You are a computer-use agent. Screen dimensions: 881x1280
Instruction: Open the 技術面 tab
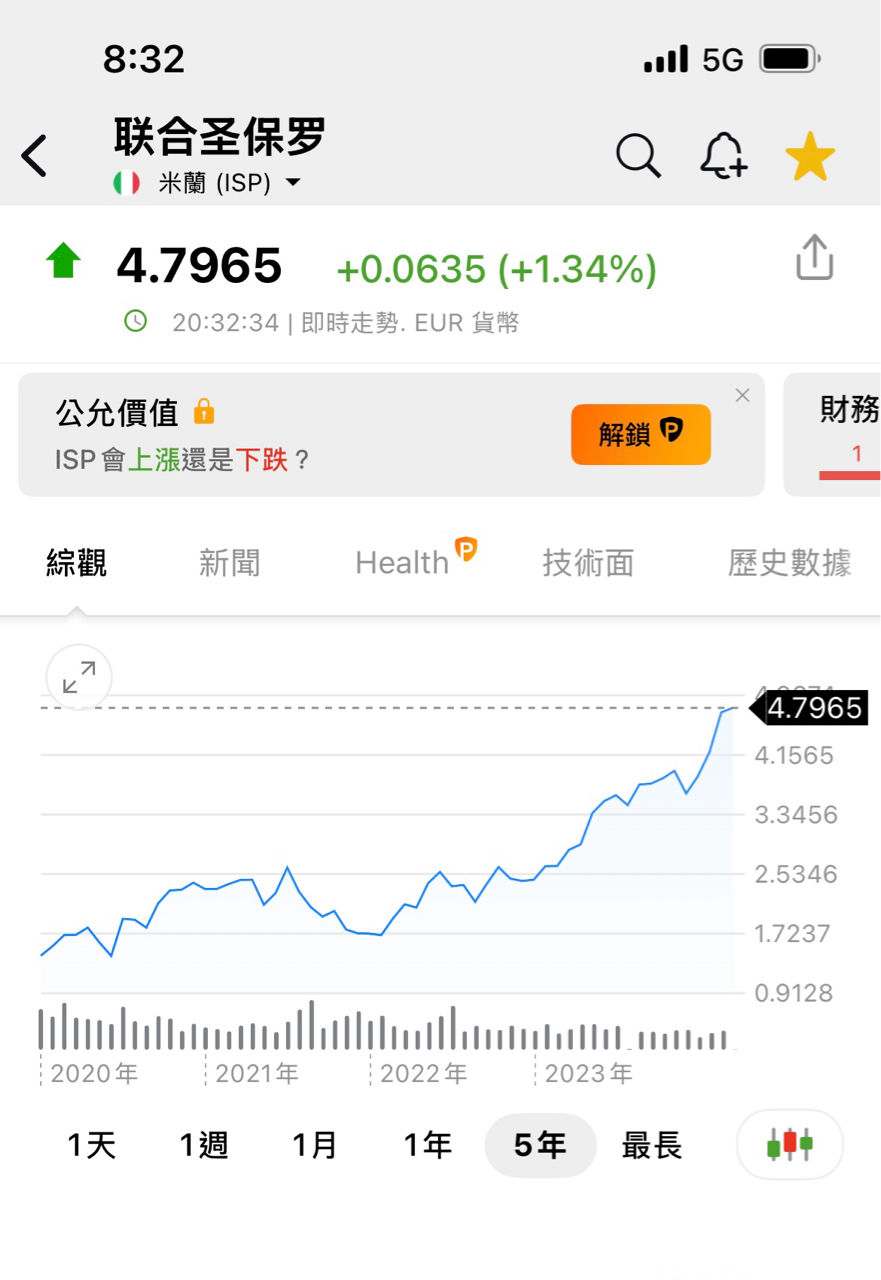pyautogui.click(x=587, y=562)
